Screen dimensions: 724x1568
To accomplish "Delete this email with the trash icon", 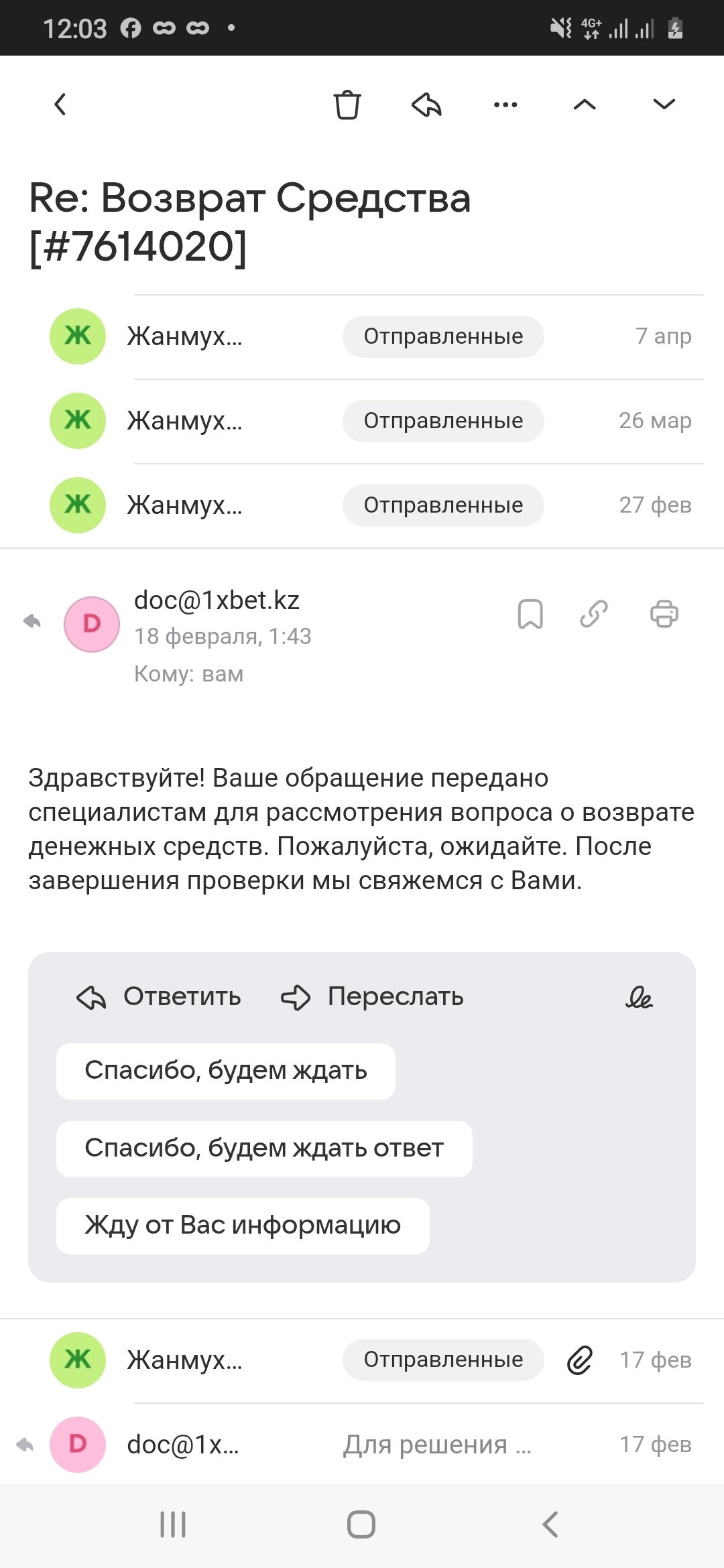I will click(x=347, y=105).
